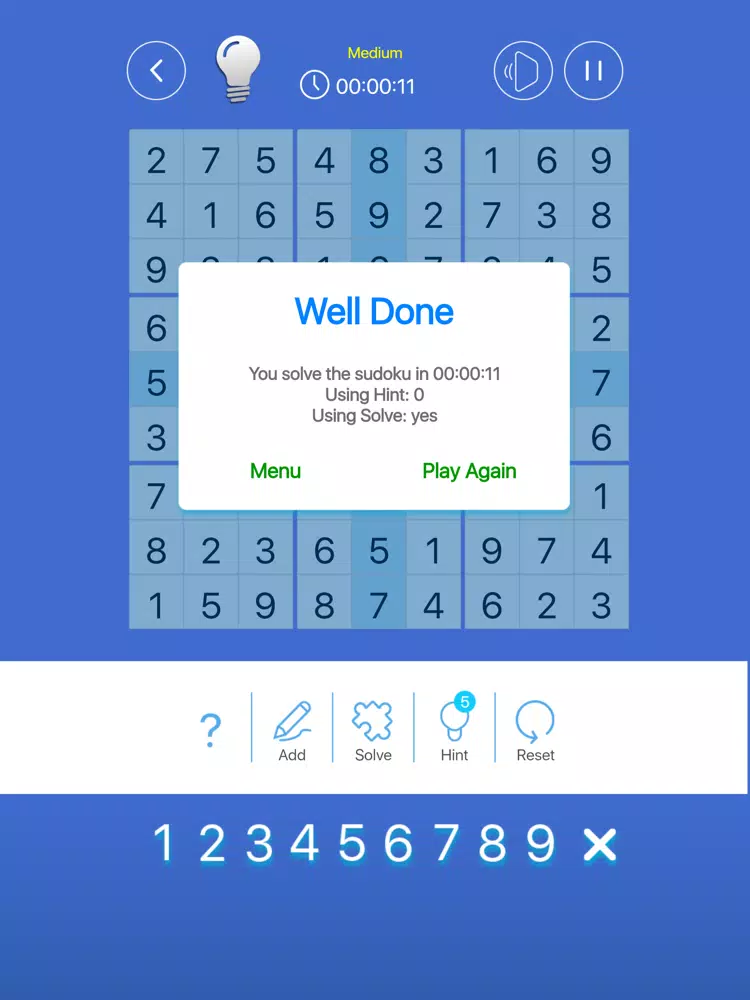Choose number 1 on the number pad

[x=163, y=845]
